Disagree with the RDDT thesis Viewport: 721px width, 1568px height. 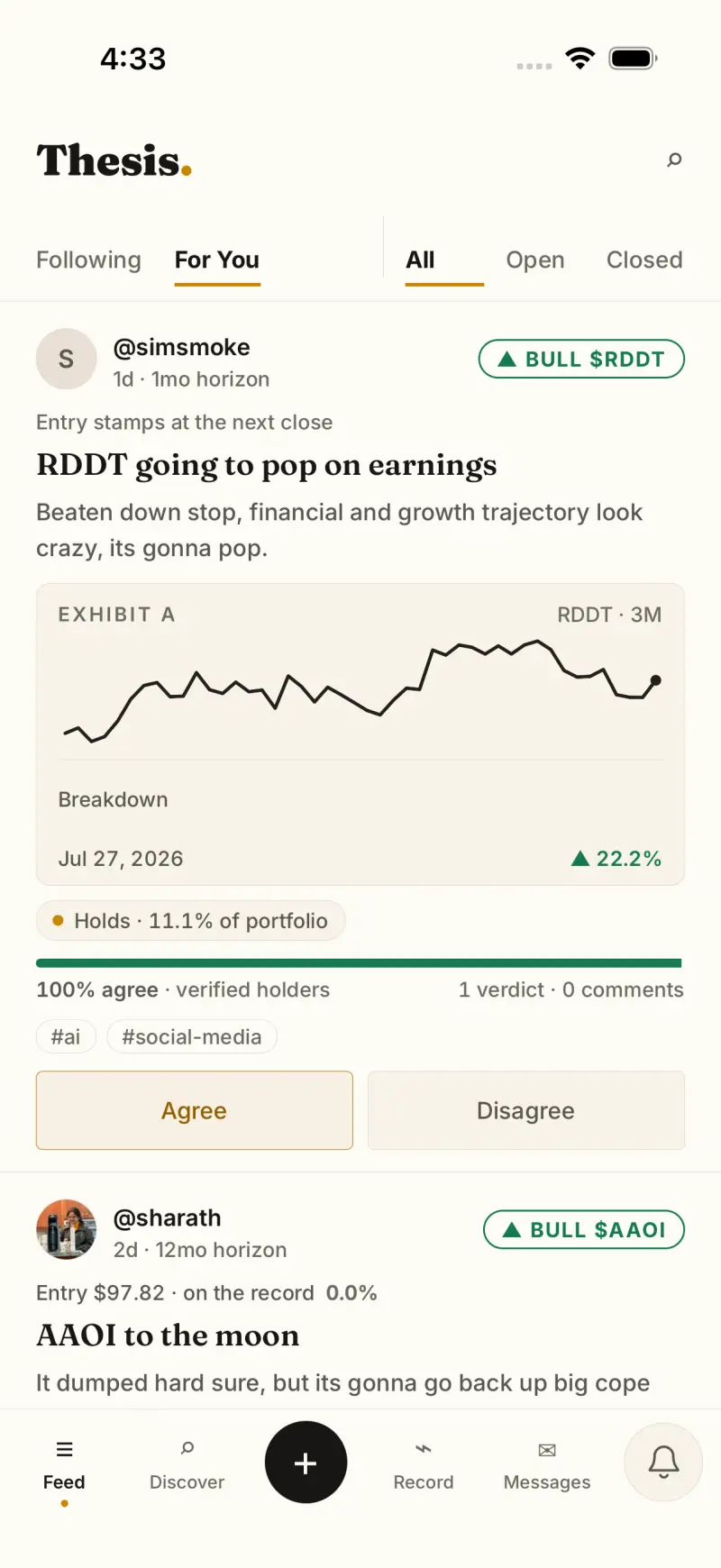526,1110
